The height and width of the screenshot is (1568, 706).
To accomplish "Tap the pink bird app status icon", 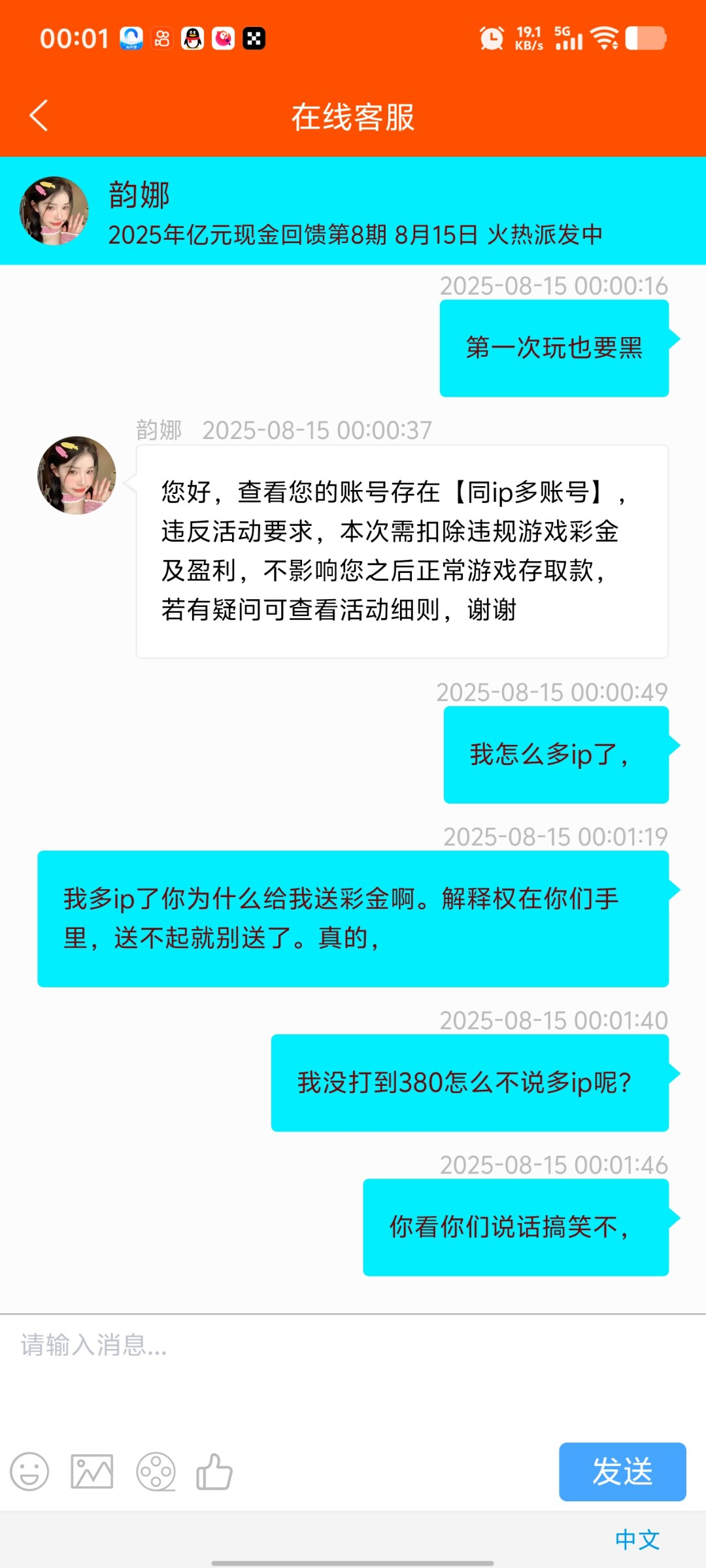I will (222, 39).
